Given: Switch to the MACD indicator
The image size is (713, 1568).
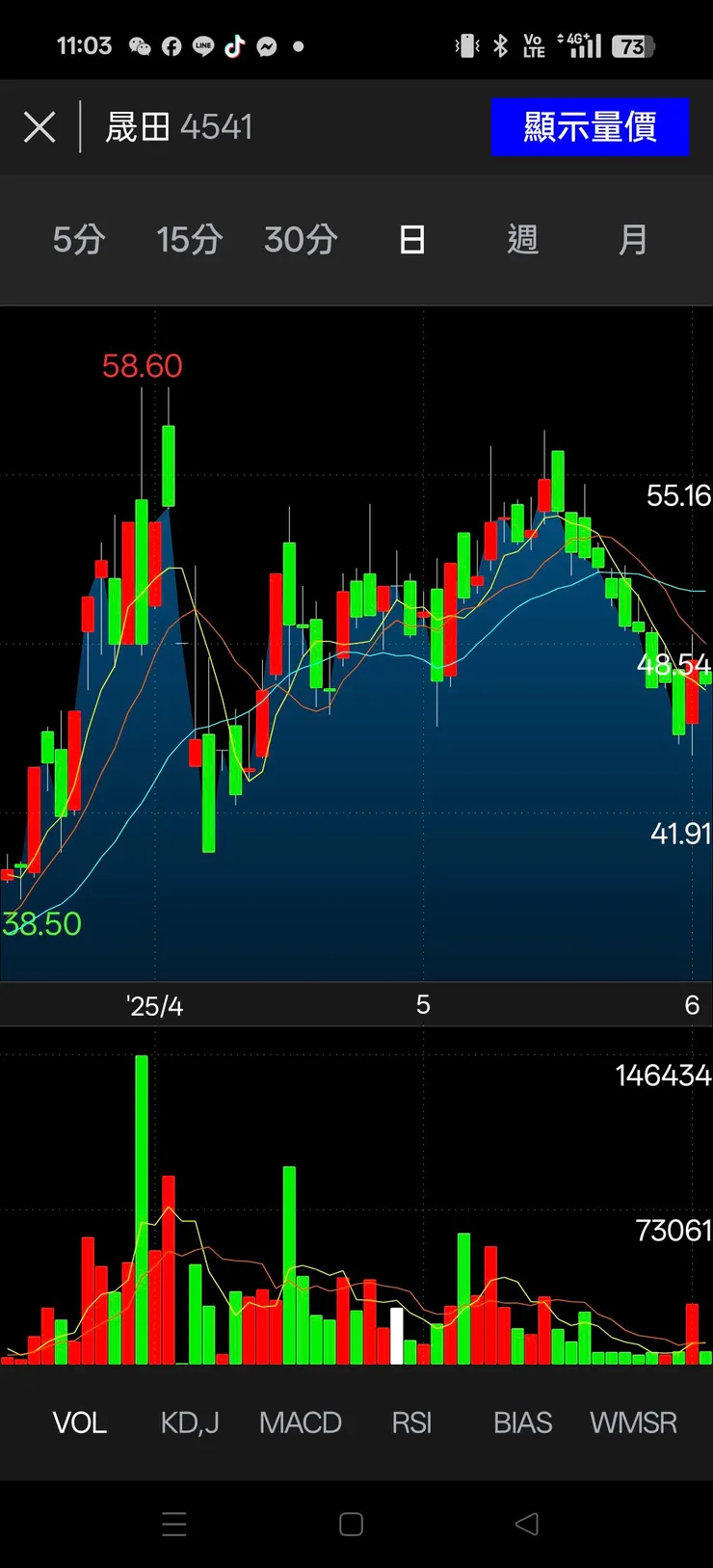Looking at the screenshot, I should [301, 1422].
